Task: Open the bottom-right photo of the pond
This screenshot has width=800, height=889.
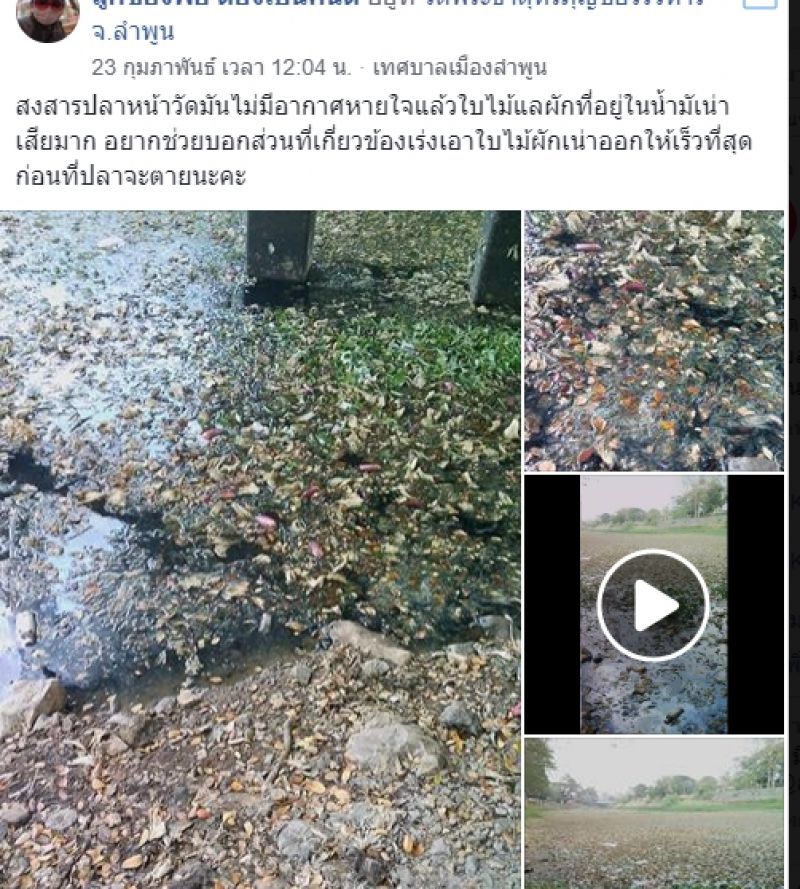Action: (654, 812)
